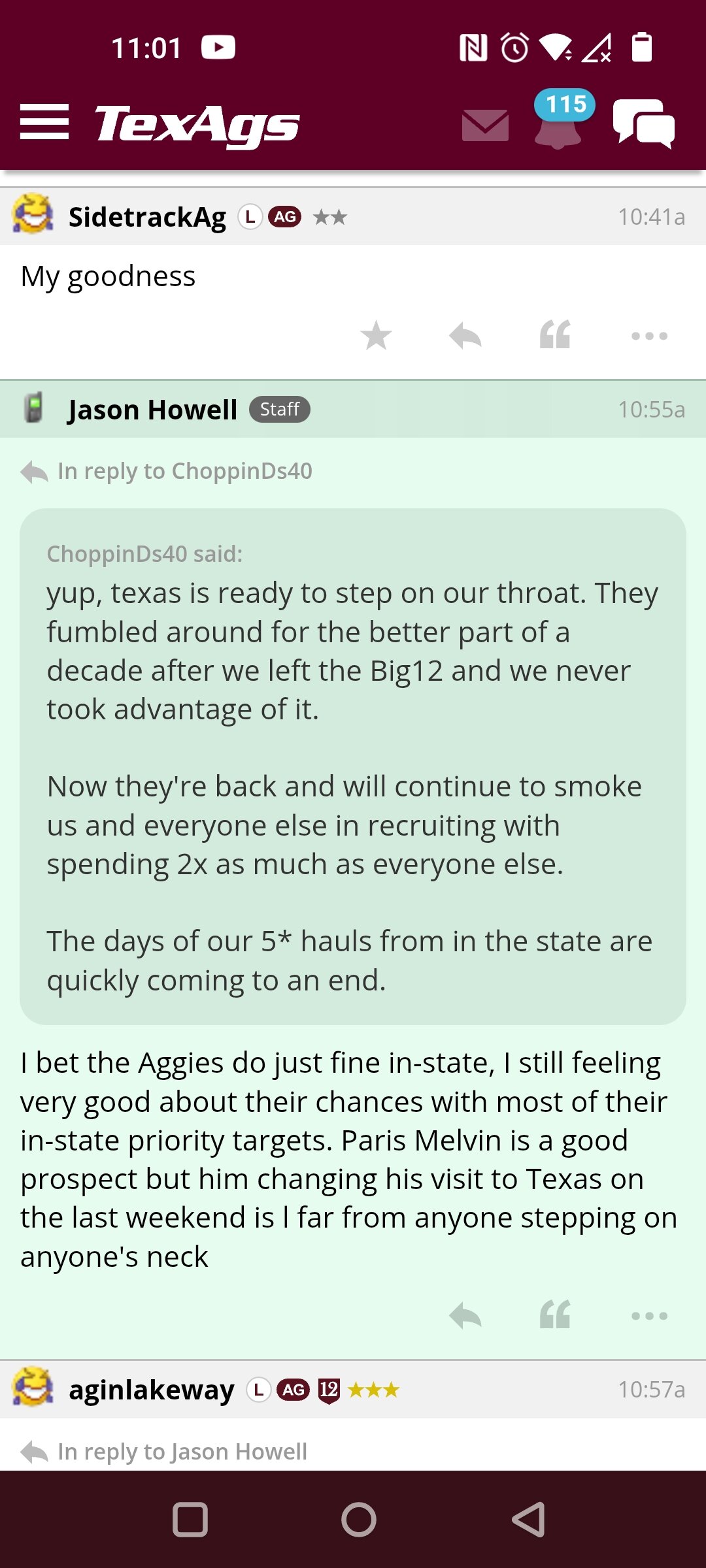Screen dimensions: 706x1568
Task: Open more options on Jason Howell's post
Action: tap(649, 1315)
